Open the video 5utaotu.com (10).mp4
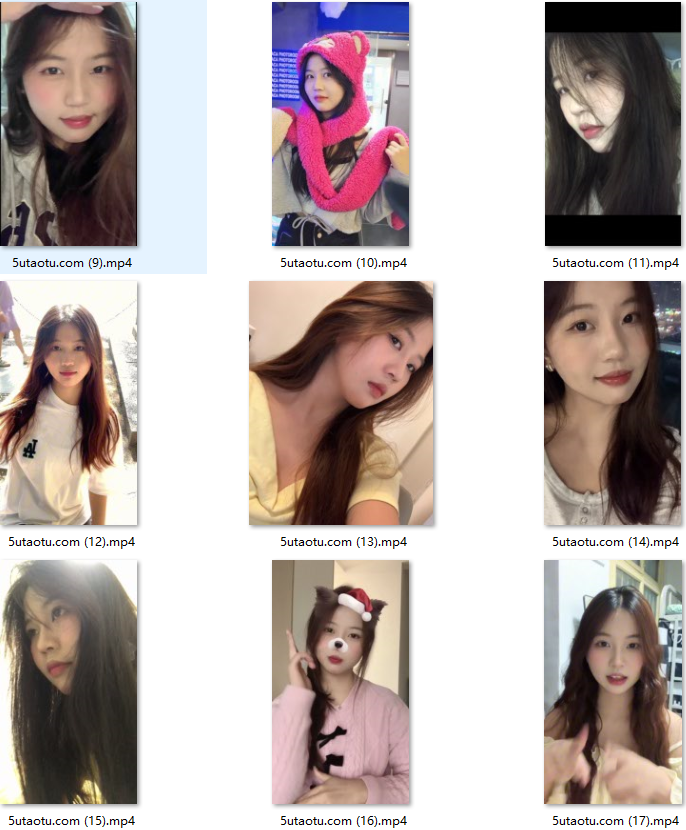This screenshot has height=830, width=686. coord(341,125)
